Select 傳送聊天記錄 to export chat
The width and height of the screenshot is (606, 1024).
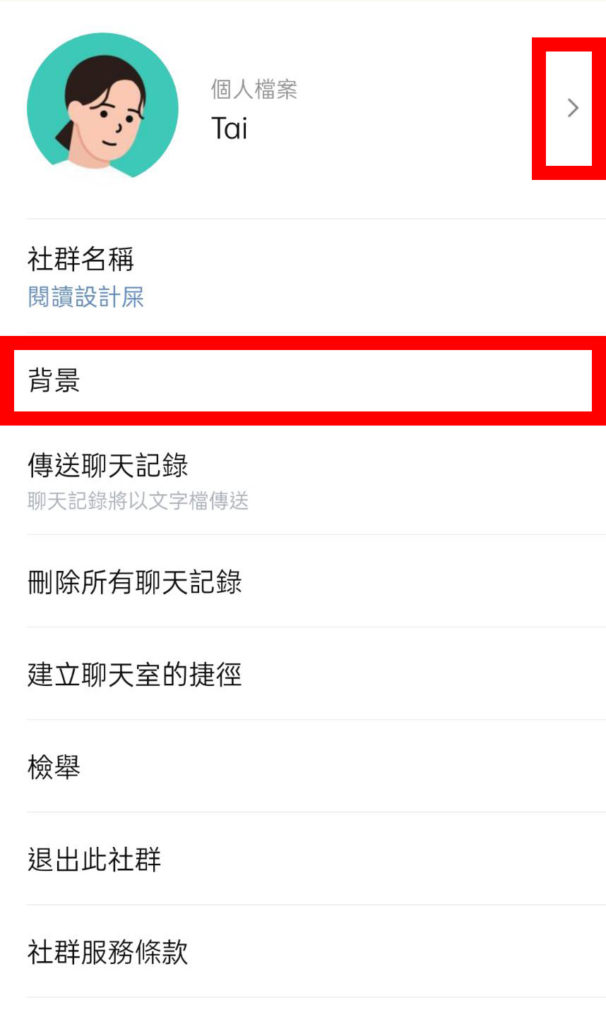tap(303, 479)
